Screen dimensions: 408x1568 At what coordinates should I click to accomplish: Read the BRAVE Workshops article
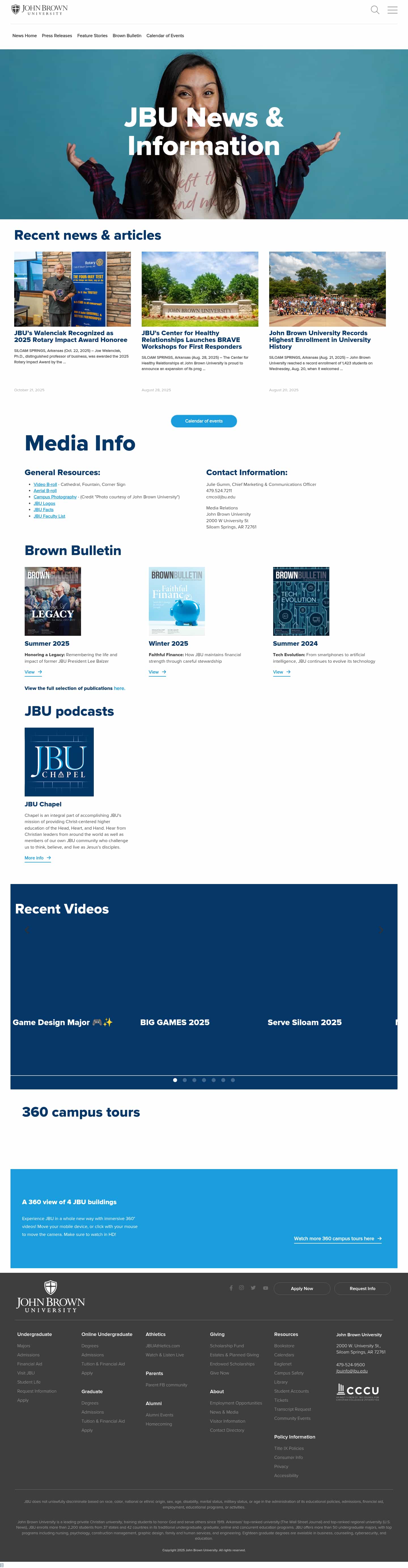191,340
